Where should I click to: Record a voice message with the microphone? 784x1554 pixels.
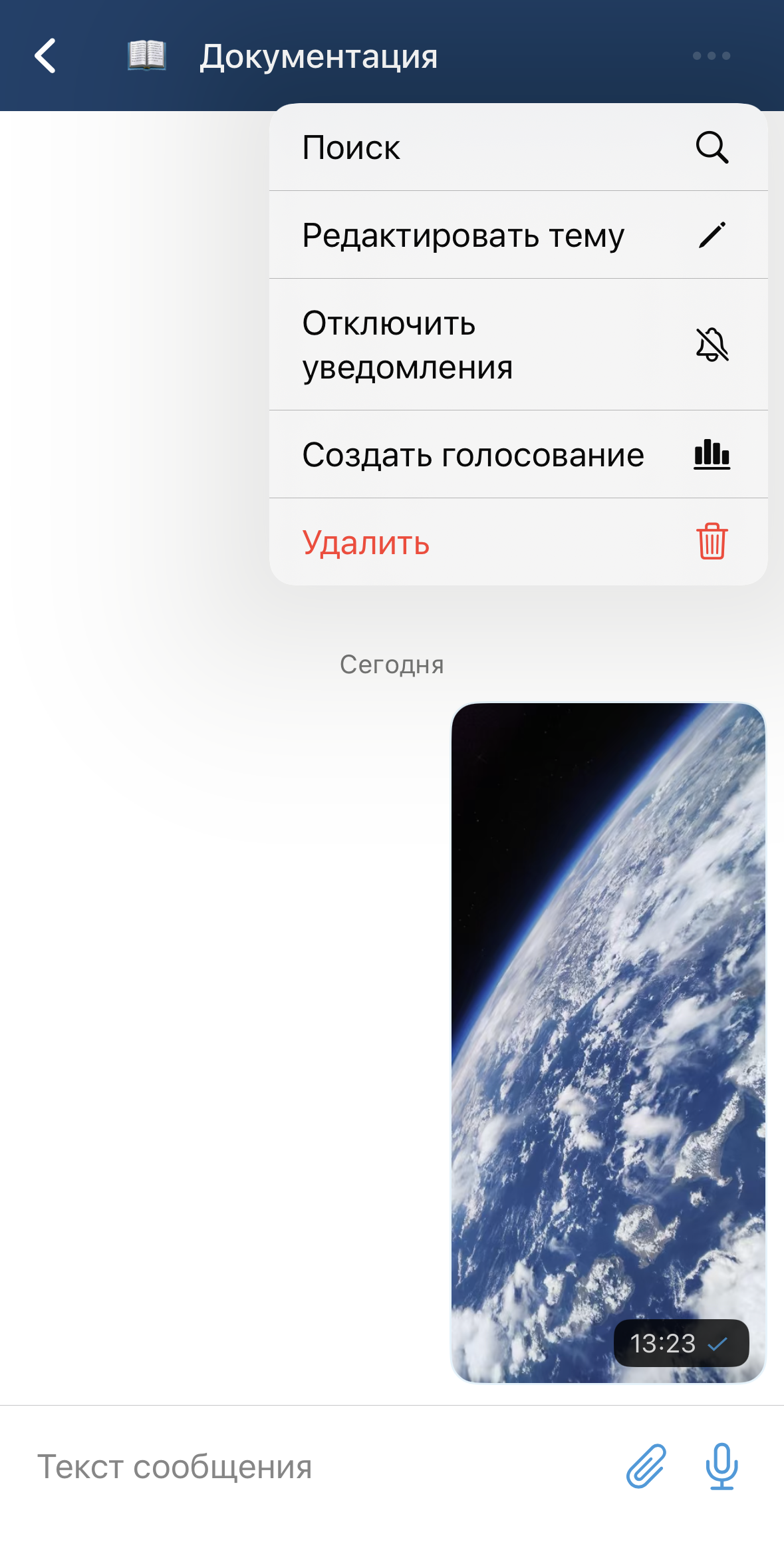721,1466
